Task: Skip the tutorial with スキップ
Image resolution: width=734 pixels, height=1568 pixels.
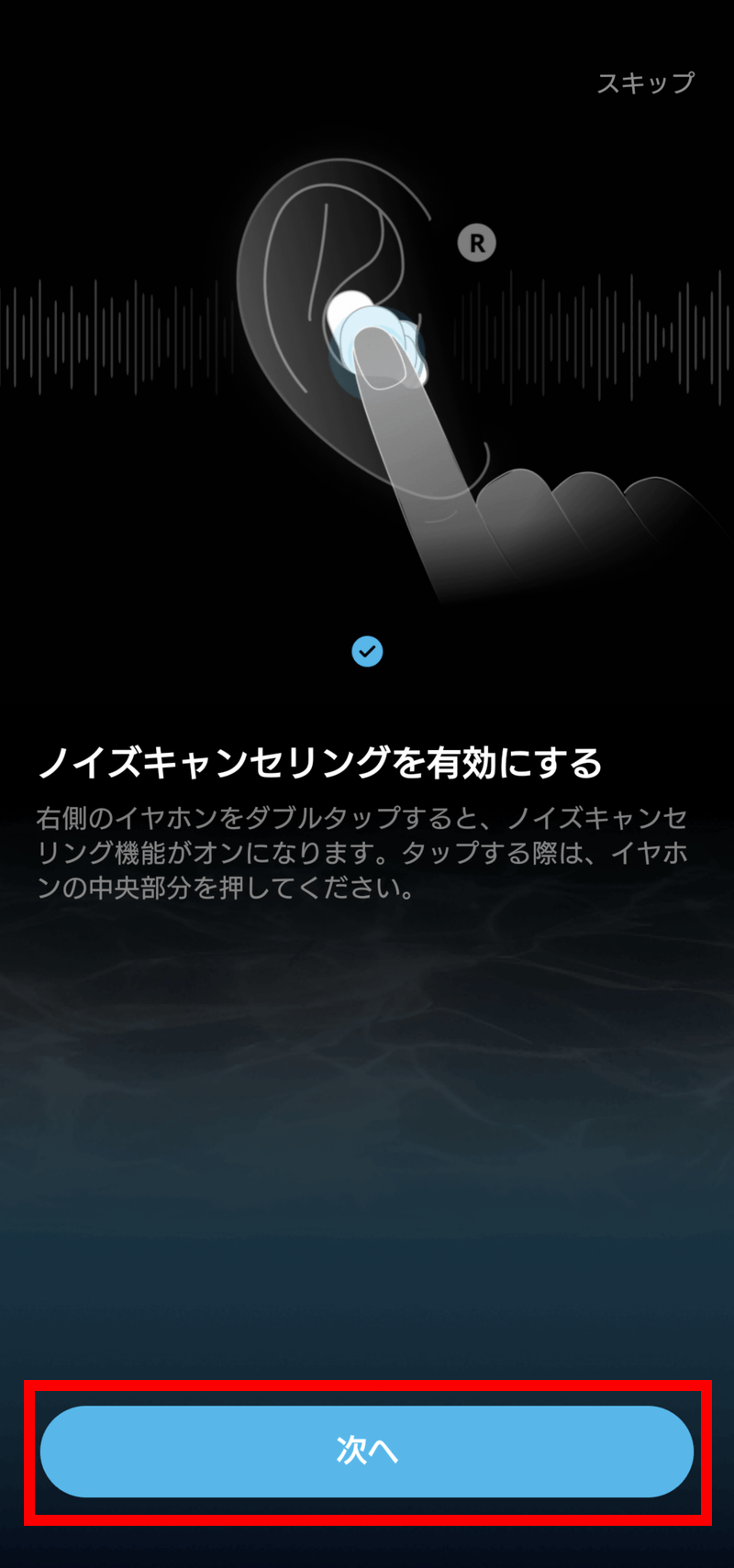Action: tap(645, 83)
